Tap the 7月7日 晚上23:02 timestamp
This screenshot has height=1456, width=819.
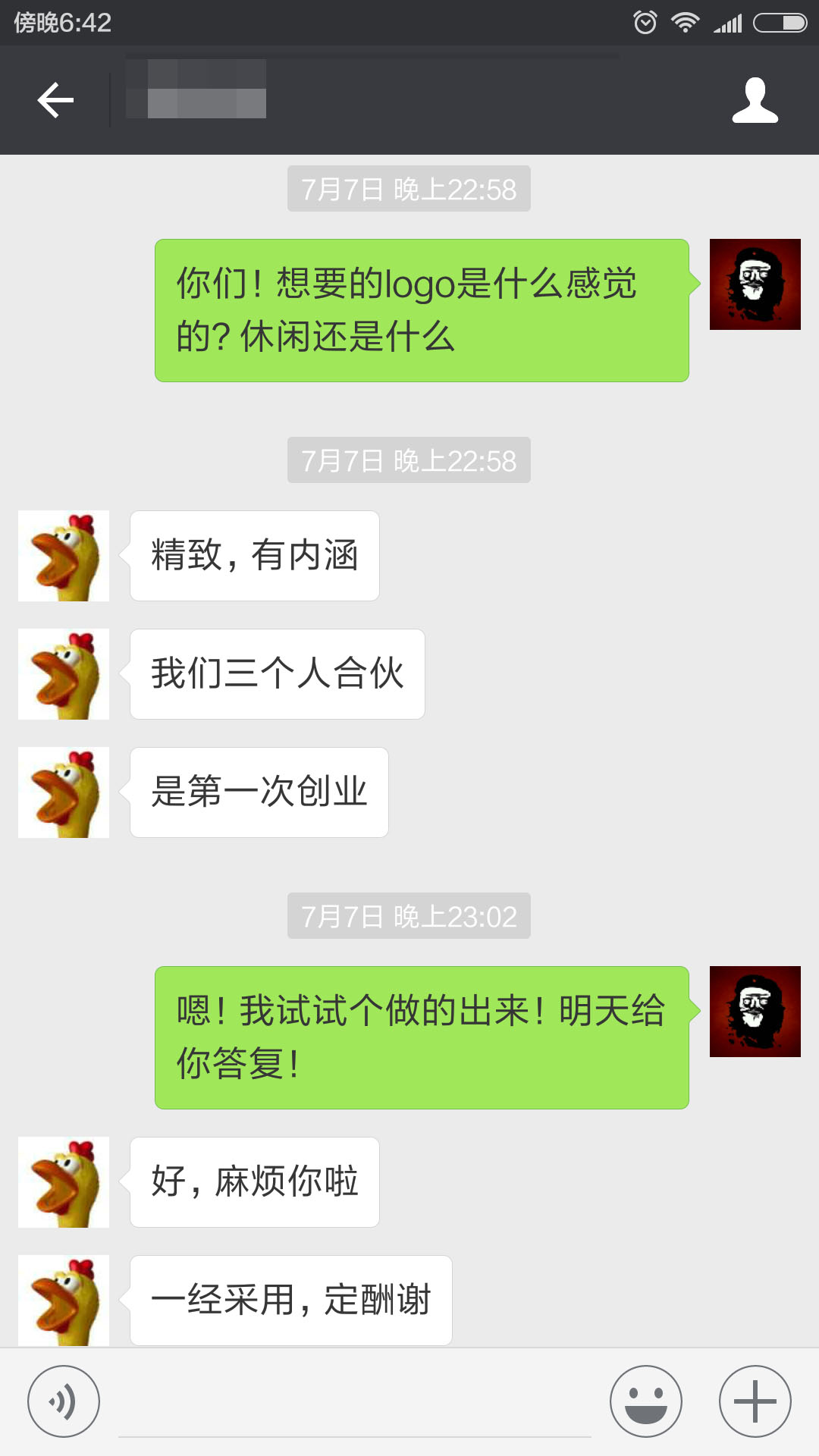409,917
